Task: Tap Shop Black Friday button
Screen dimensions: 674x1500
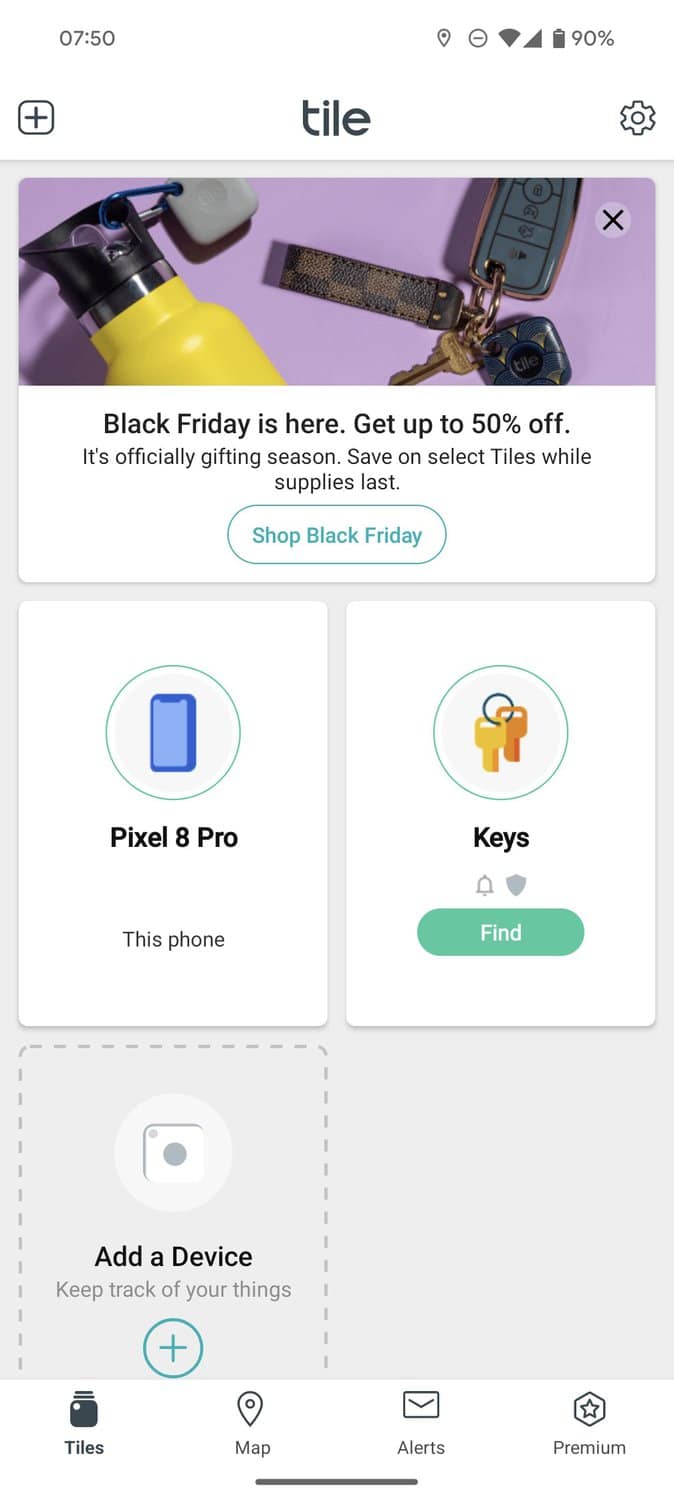Action: pos(336,535)
